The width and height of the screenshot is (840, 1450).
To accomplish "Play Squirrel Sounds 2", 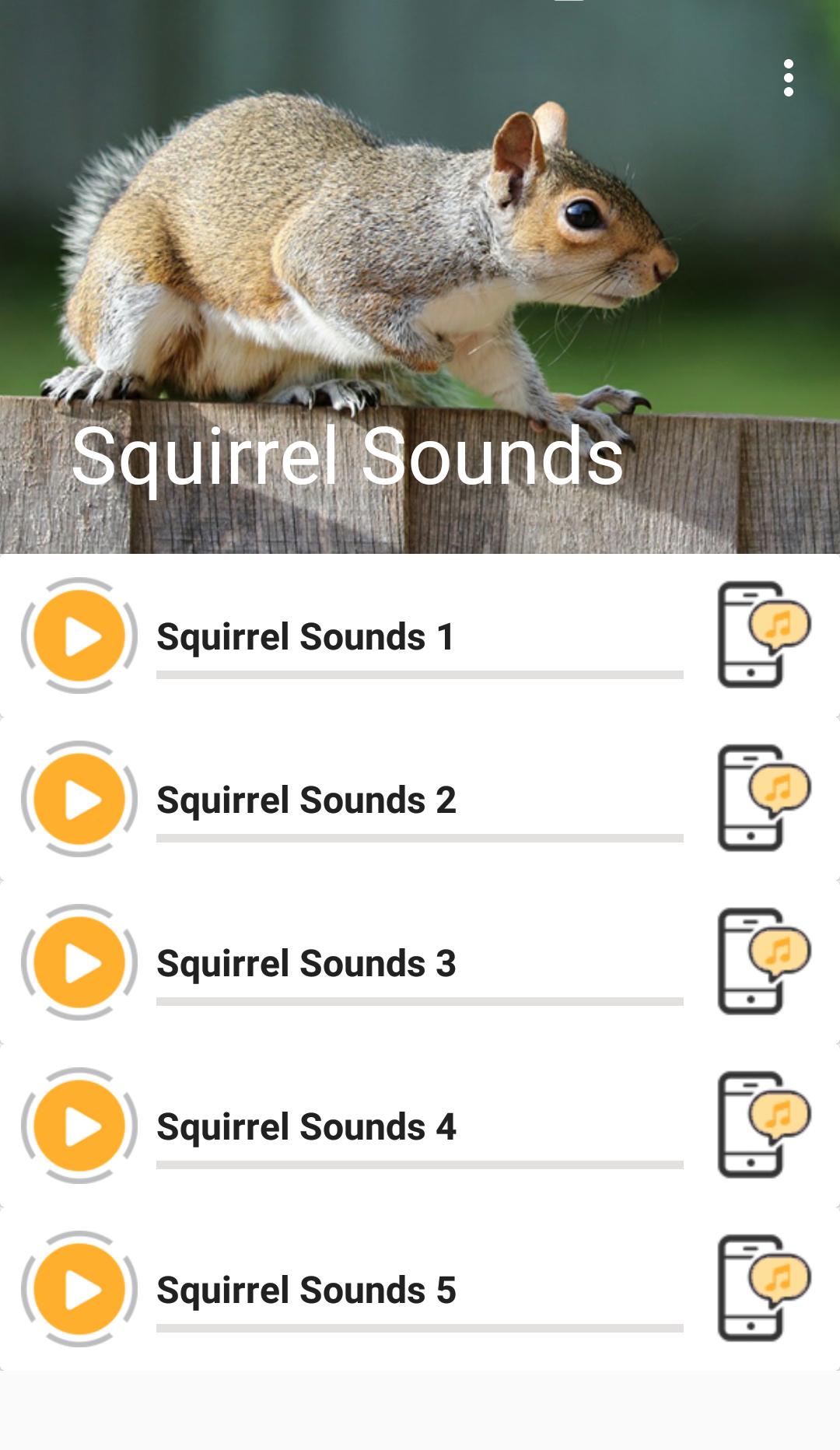I will pos(80,800).
